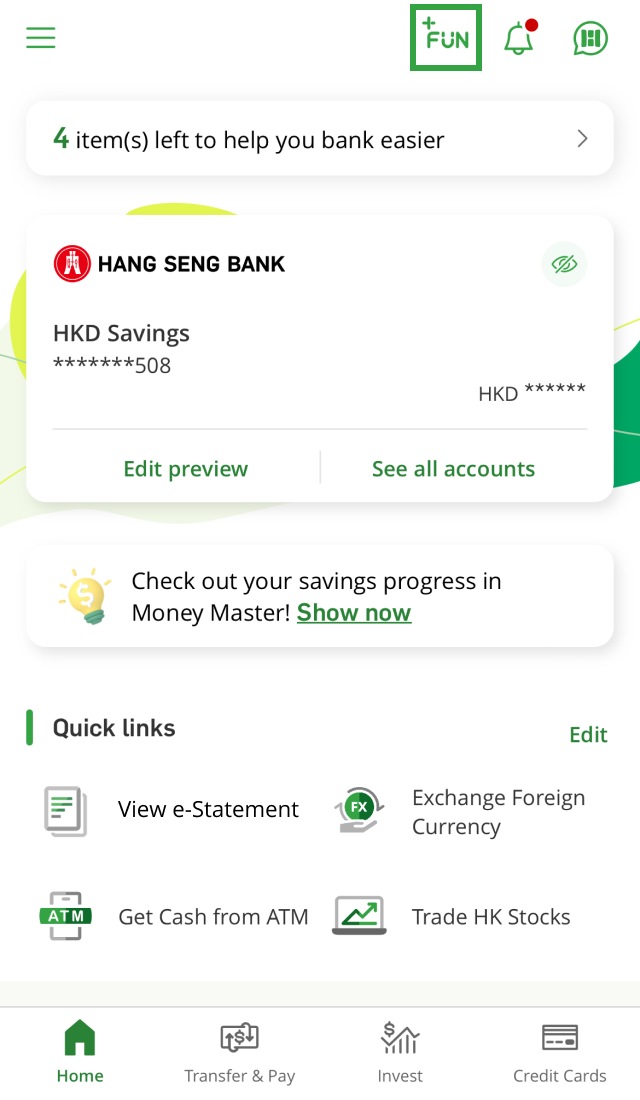Open the chat assistant icon

pos(590,39)
